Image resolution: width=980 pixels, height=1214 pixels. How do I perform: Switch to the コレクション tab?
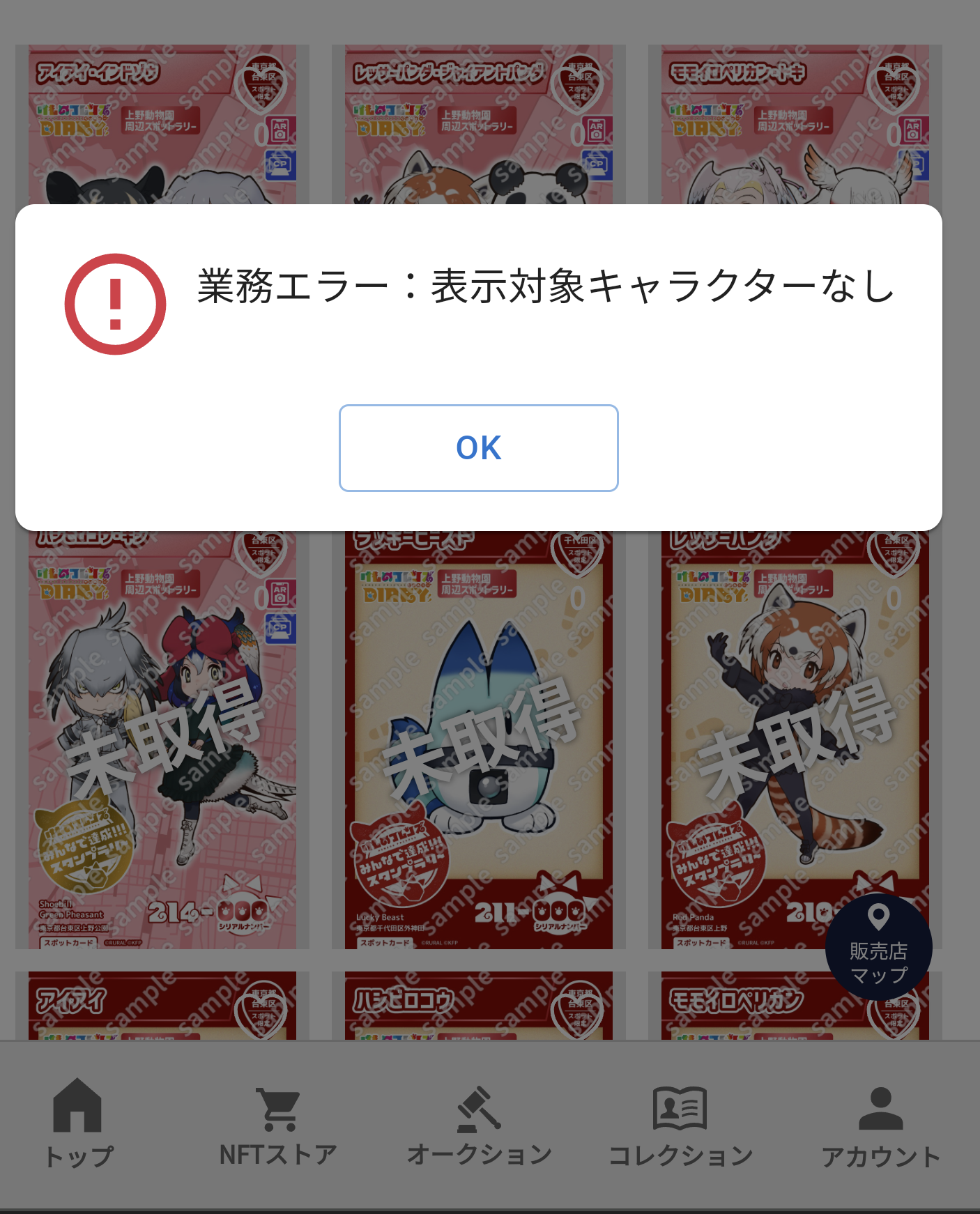click(680, 1123)
